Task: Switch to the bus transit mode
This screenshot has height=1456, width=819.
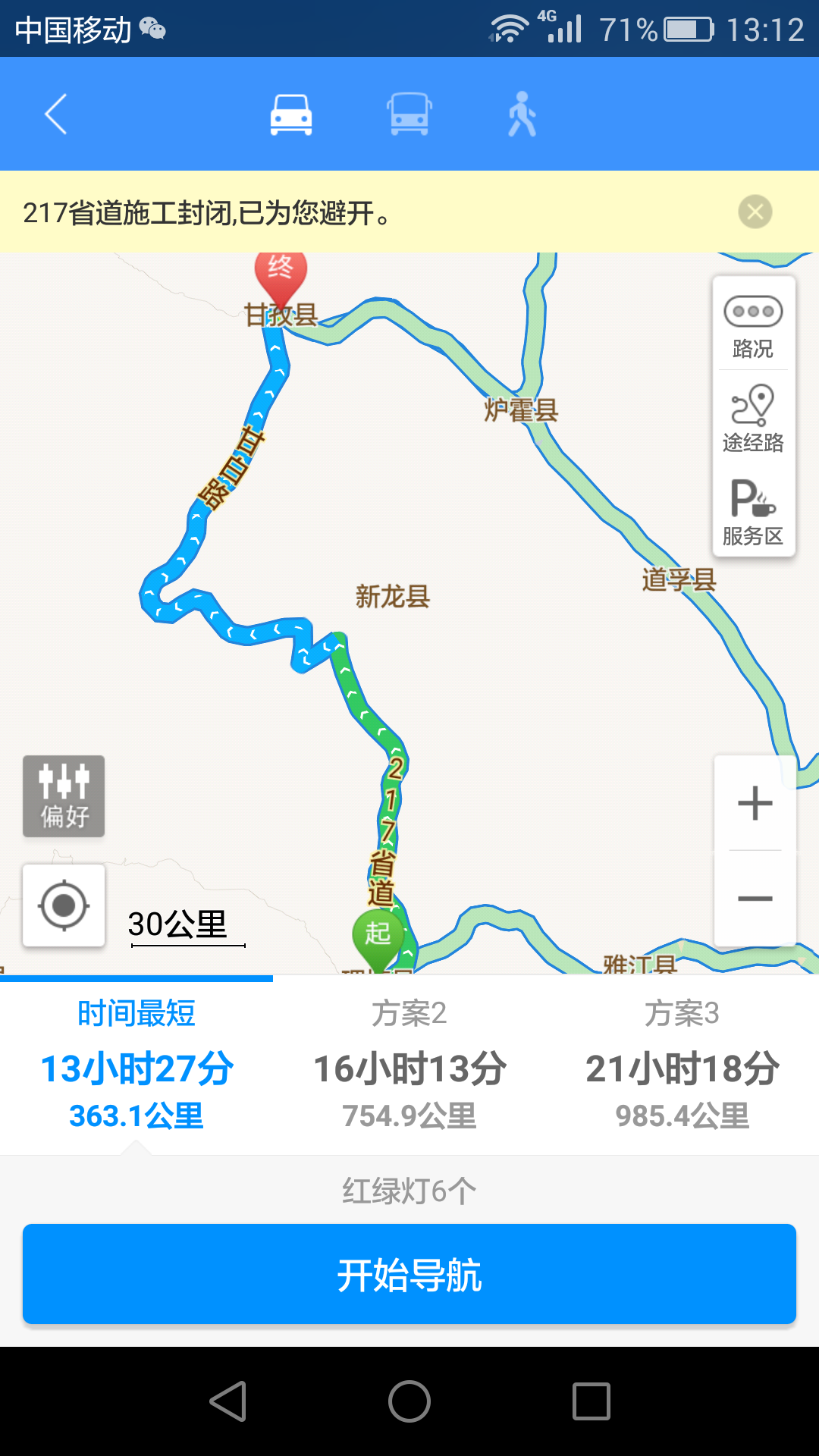Action: tap(409, 115)
